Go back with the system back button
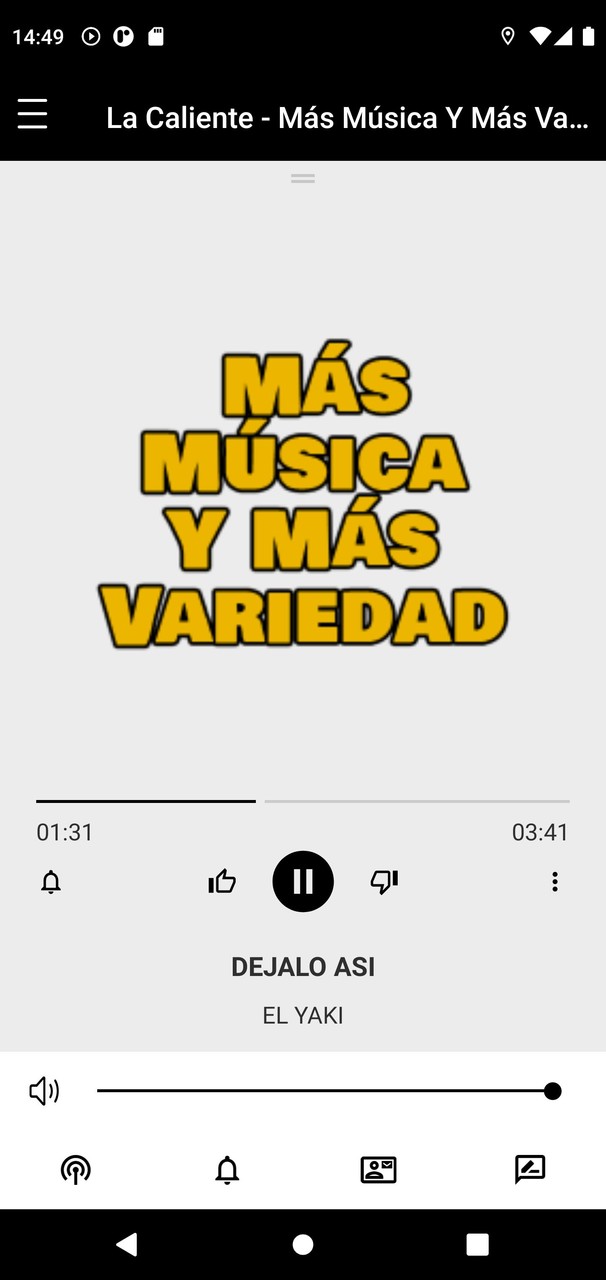The image size is (606, 1280). click(x=127, y=1244)
